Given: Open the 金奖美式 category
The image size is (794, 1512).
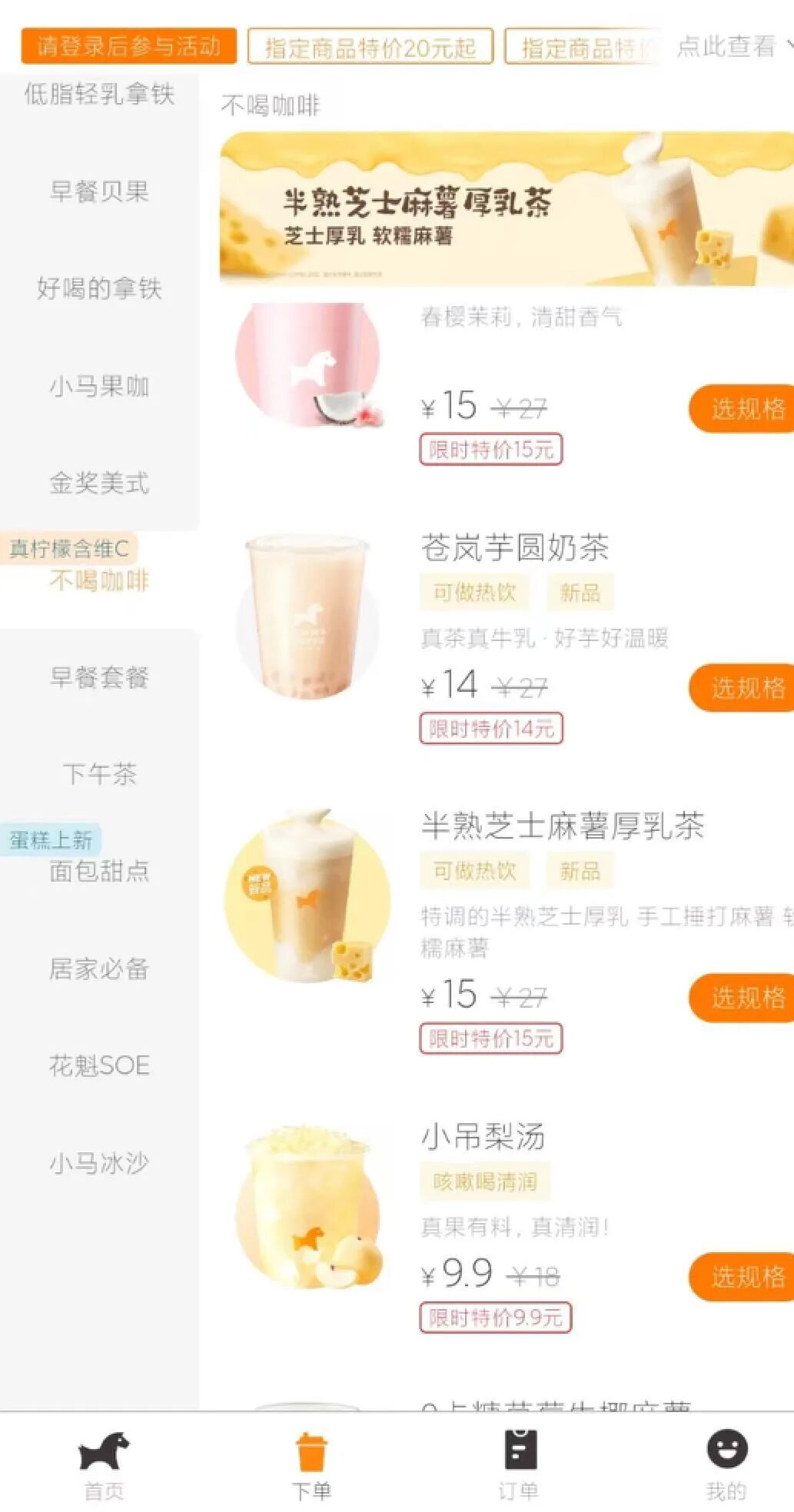Looking at the screenshot, I should pos(99,483).
